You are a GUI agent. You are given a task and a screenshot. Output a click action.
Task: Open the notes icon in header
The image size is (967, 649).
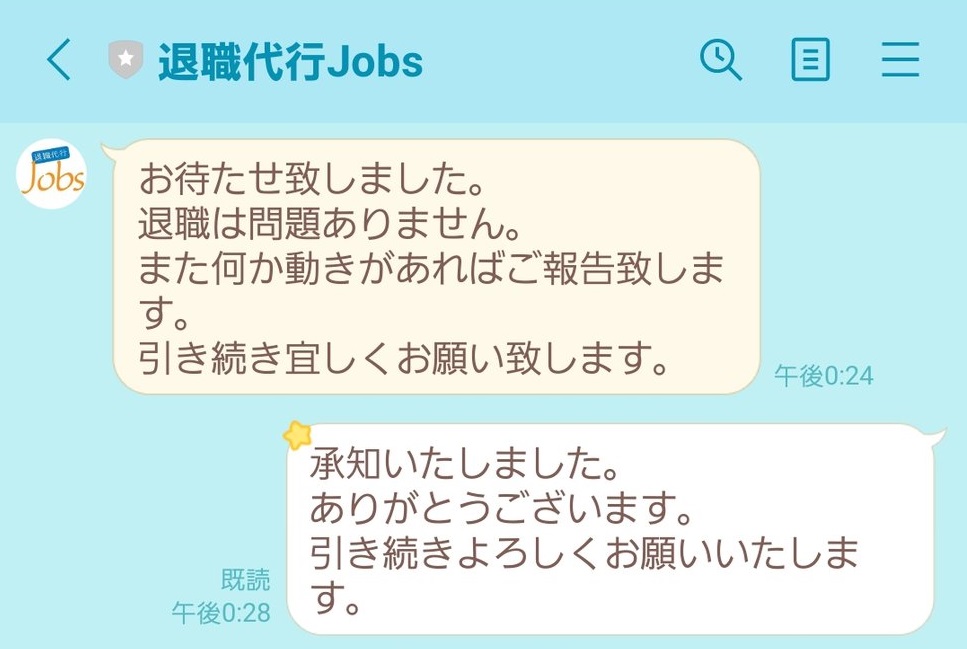810,61
